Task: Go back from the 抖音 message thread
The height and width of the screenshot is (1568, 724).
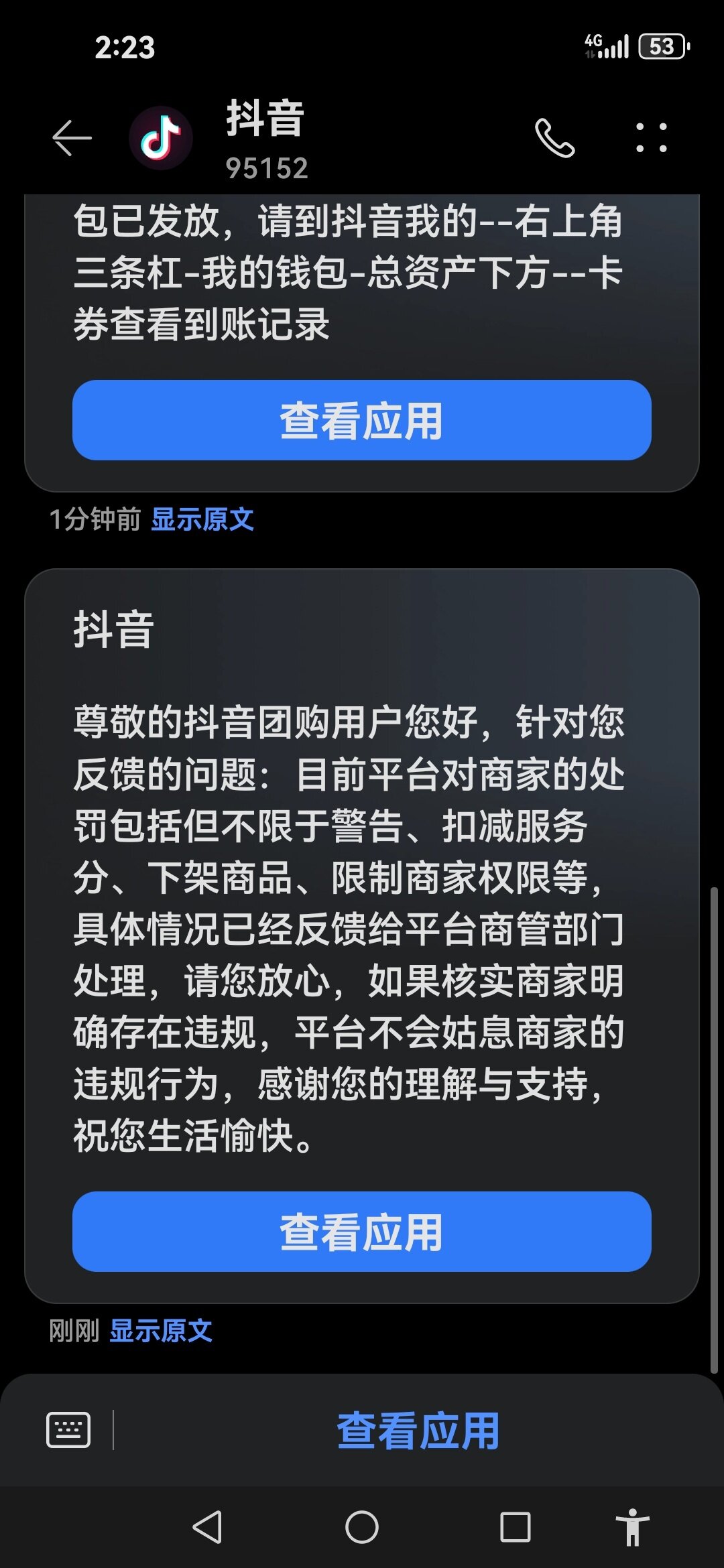Action: [x=72, y=139]
